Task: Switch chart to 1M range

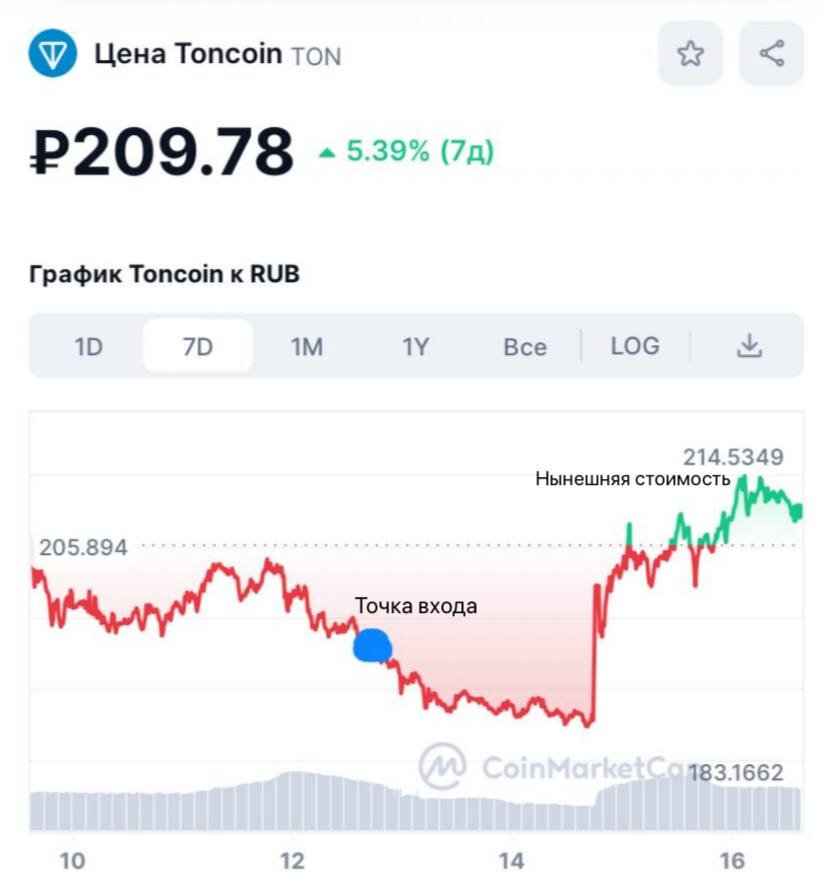Action: 307,346
